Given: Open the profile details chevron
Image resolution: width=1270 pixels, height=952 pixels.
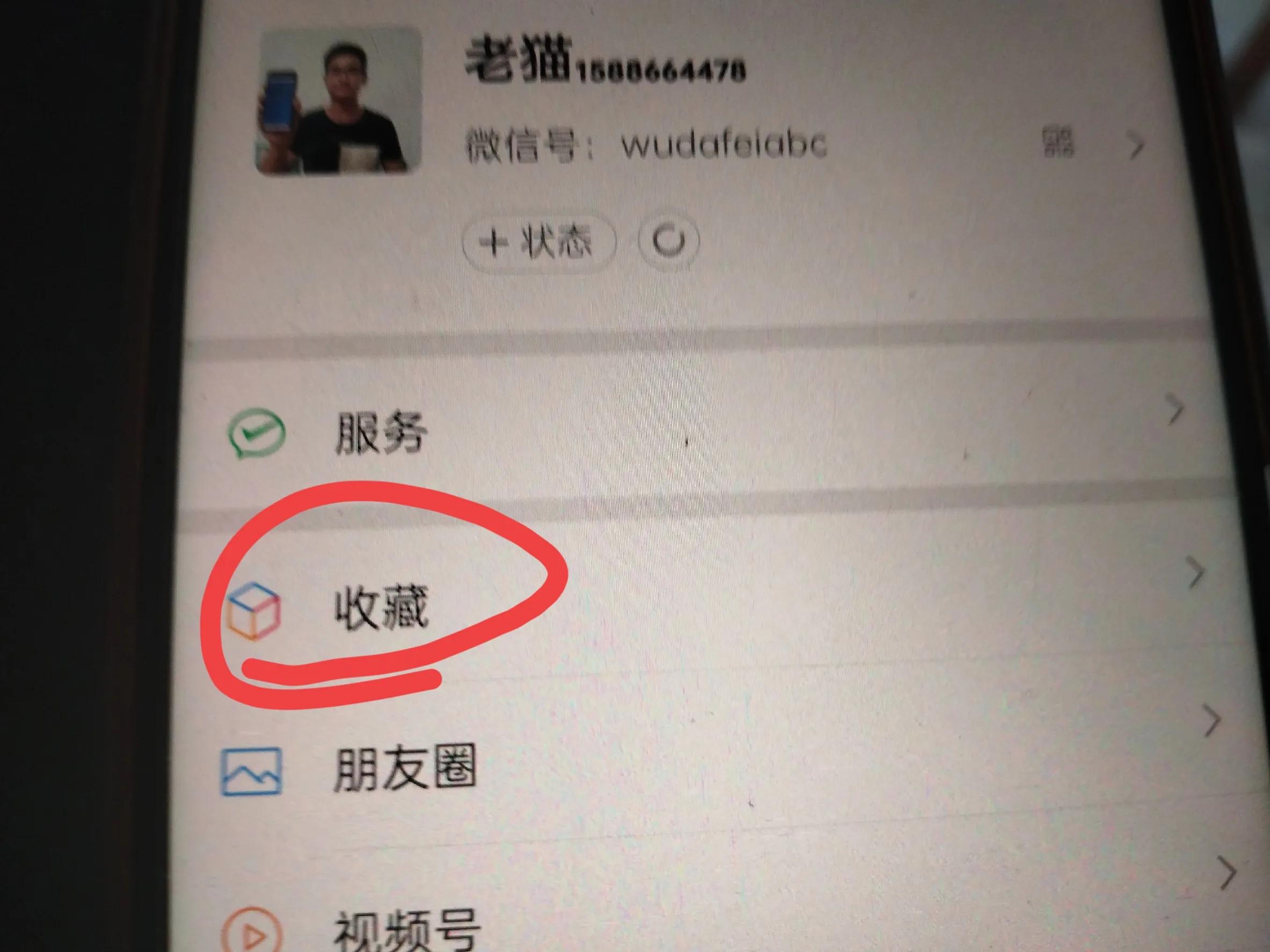Looking at the screenshot, I should point(1136,146).
